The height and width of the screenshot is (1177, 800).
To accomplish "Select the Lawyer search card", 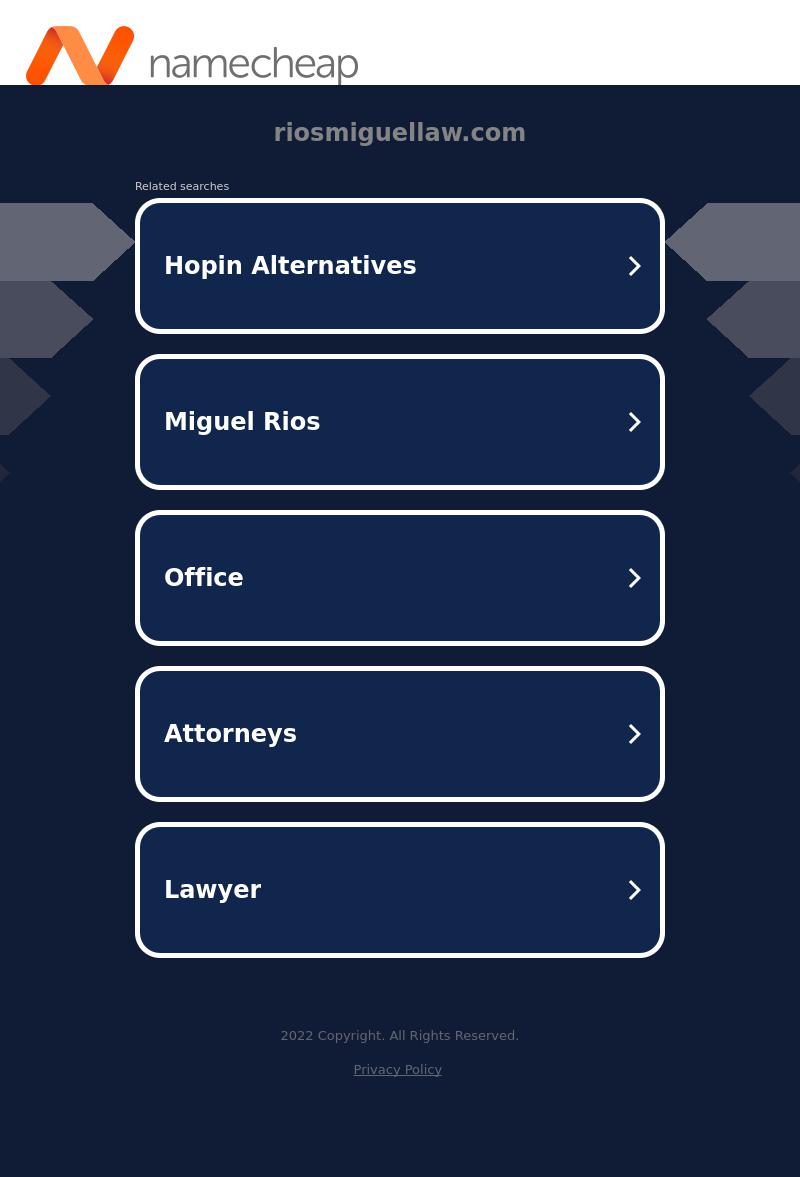I will (x=400, y=889).
